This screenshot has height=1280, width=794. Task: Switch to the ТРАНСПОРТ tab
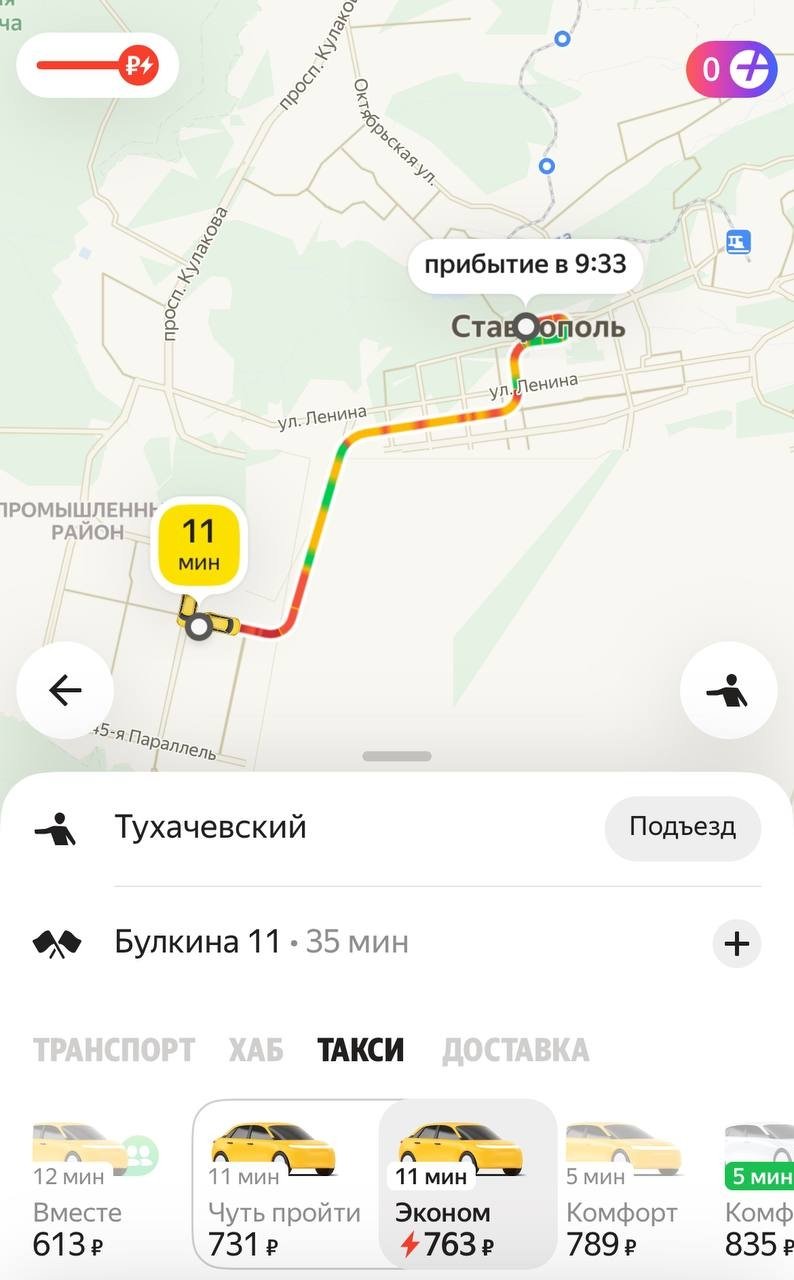pos(114,1050)
